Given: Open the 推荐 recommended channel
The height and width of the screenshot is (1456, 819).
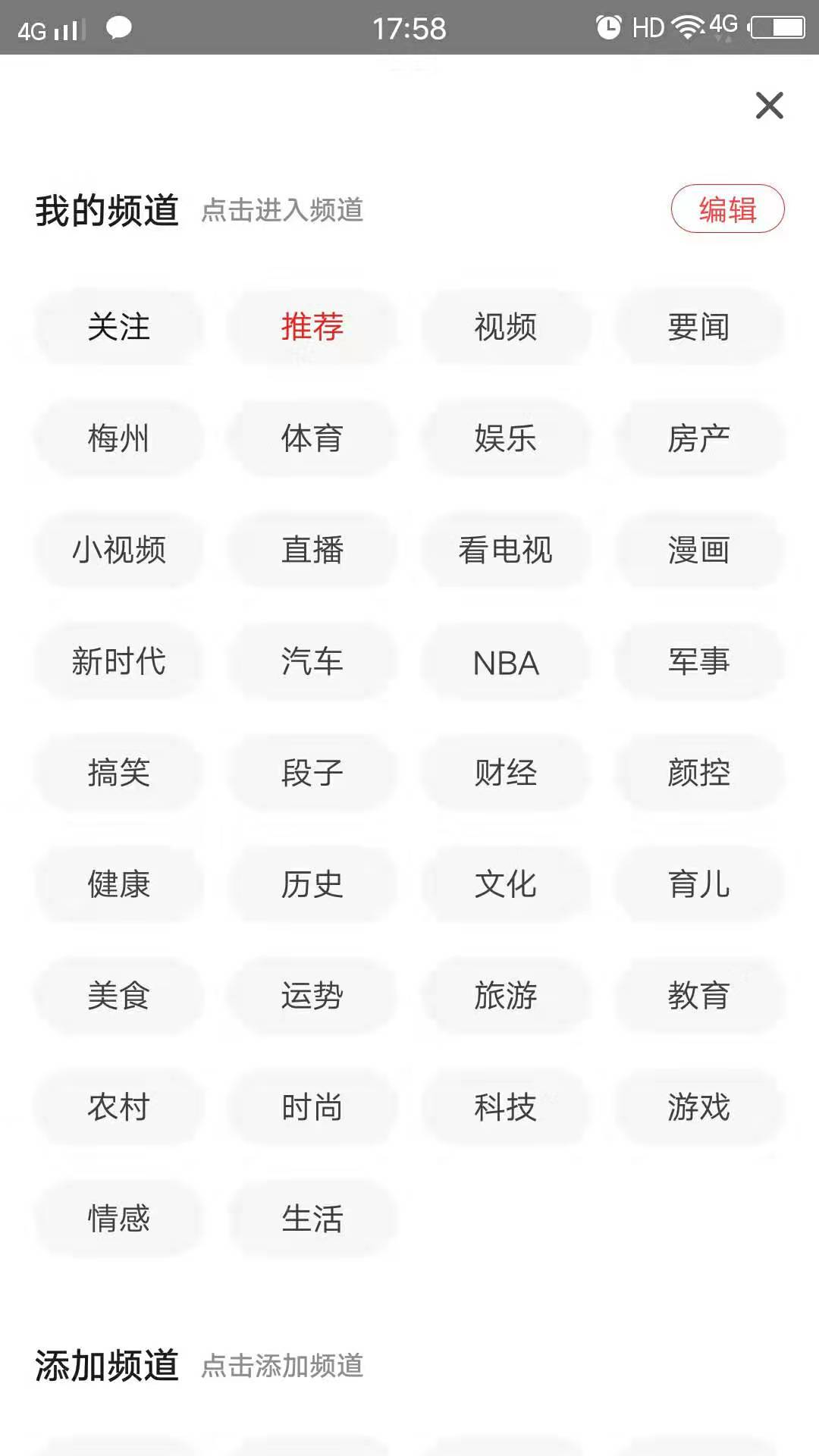Looking at the screenshot, I should point(312,327).
